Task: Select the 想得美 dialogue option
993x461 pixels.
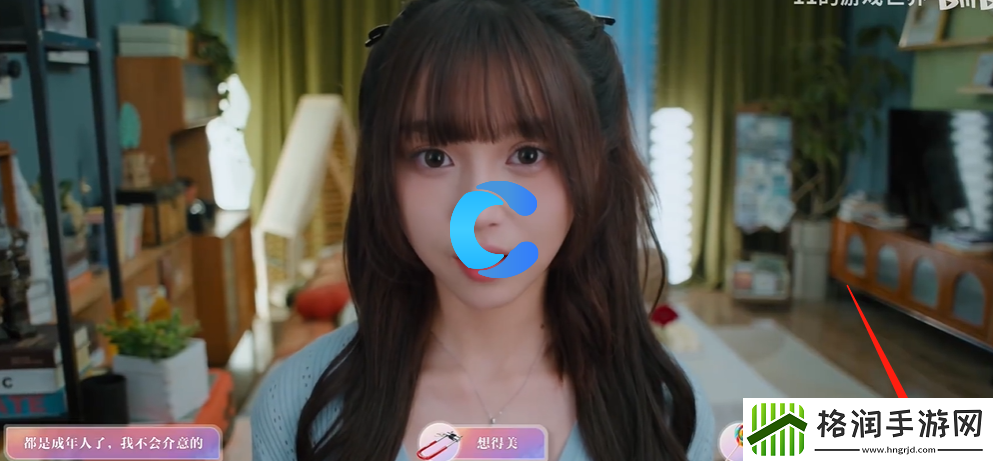Action: 483,442
